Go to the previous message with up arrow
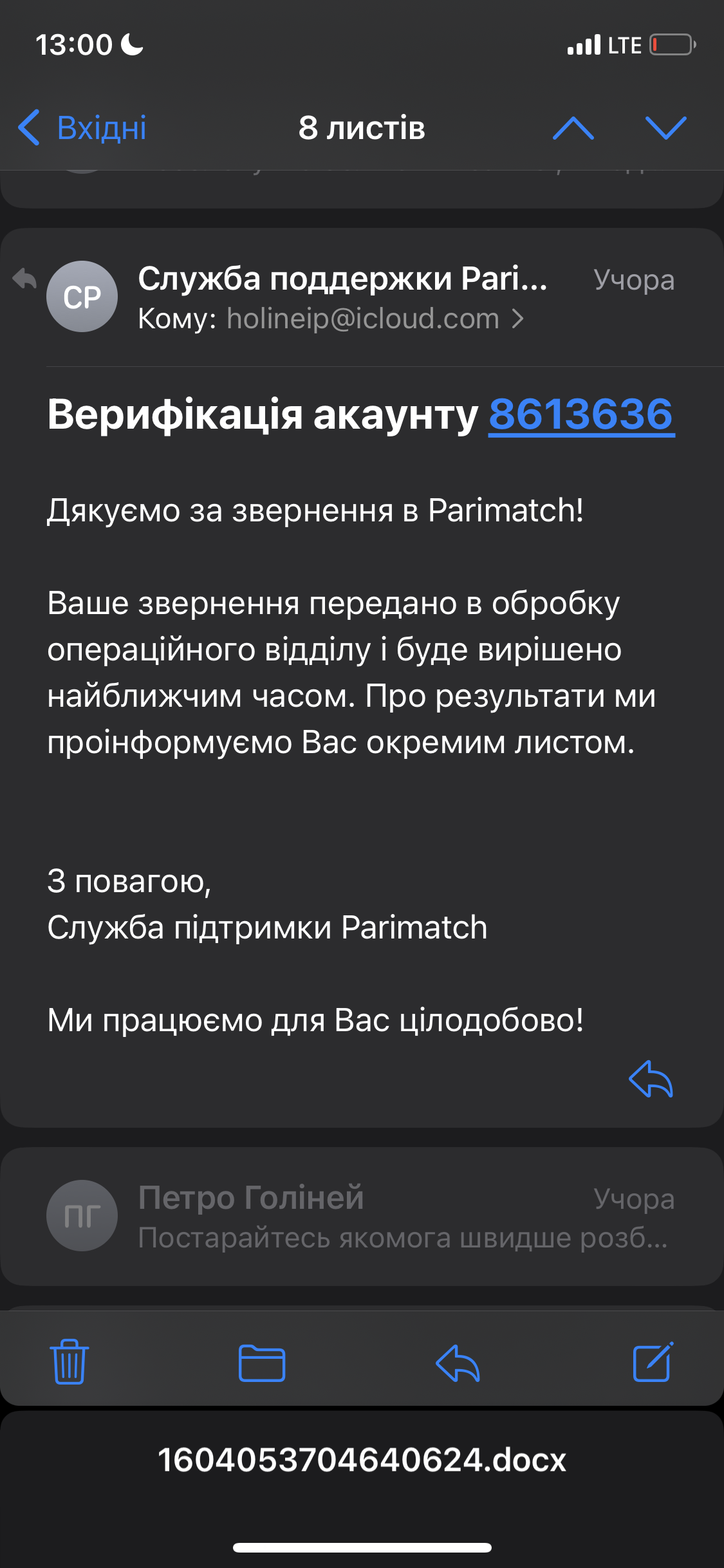 (573, 128)
